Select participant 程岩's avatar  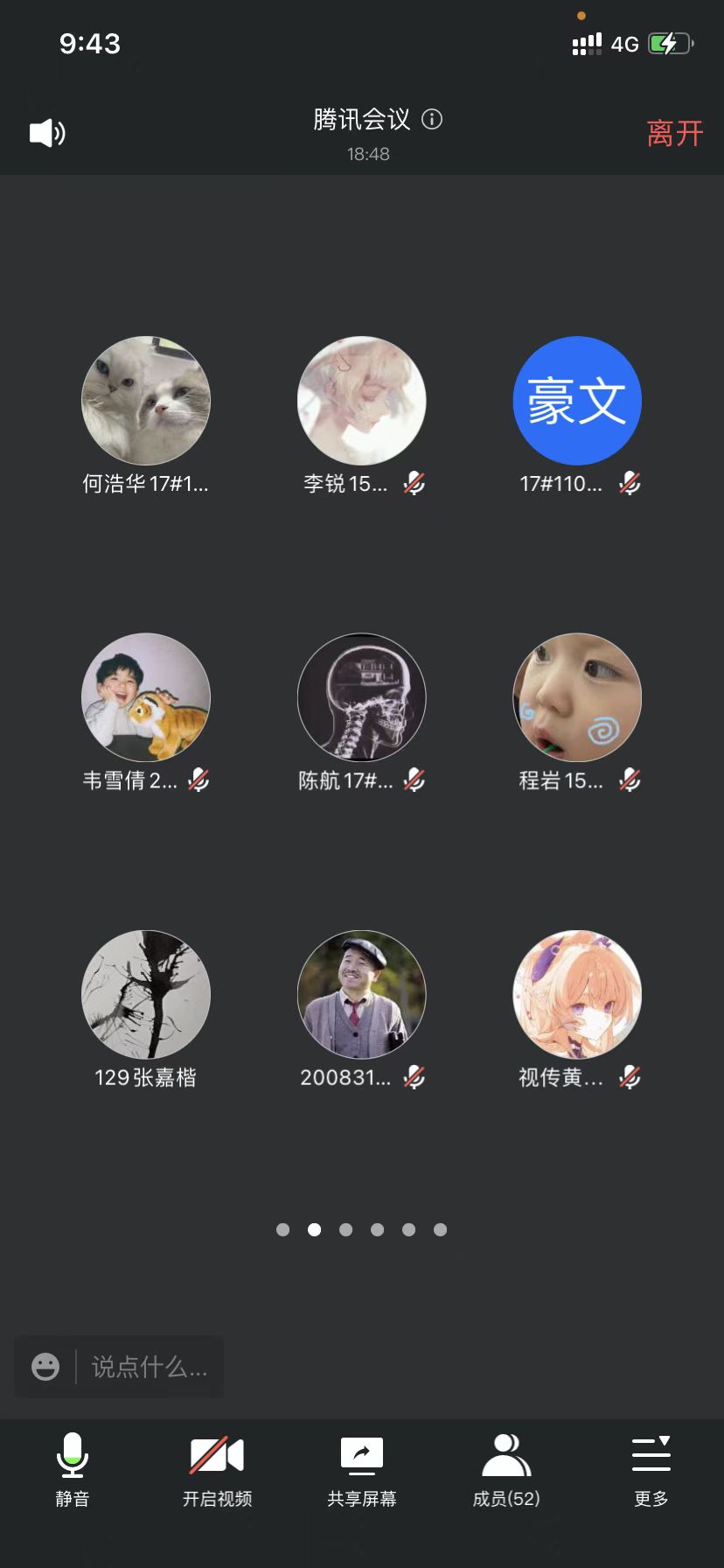pos(577,697)
